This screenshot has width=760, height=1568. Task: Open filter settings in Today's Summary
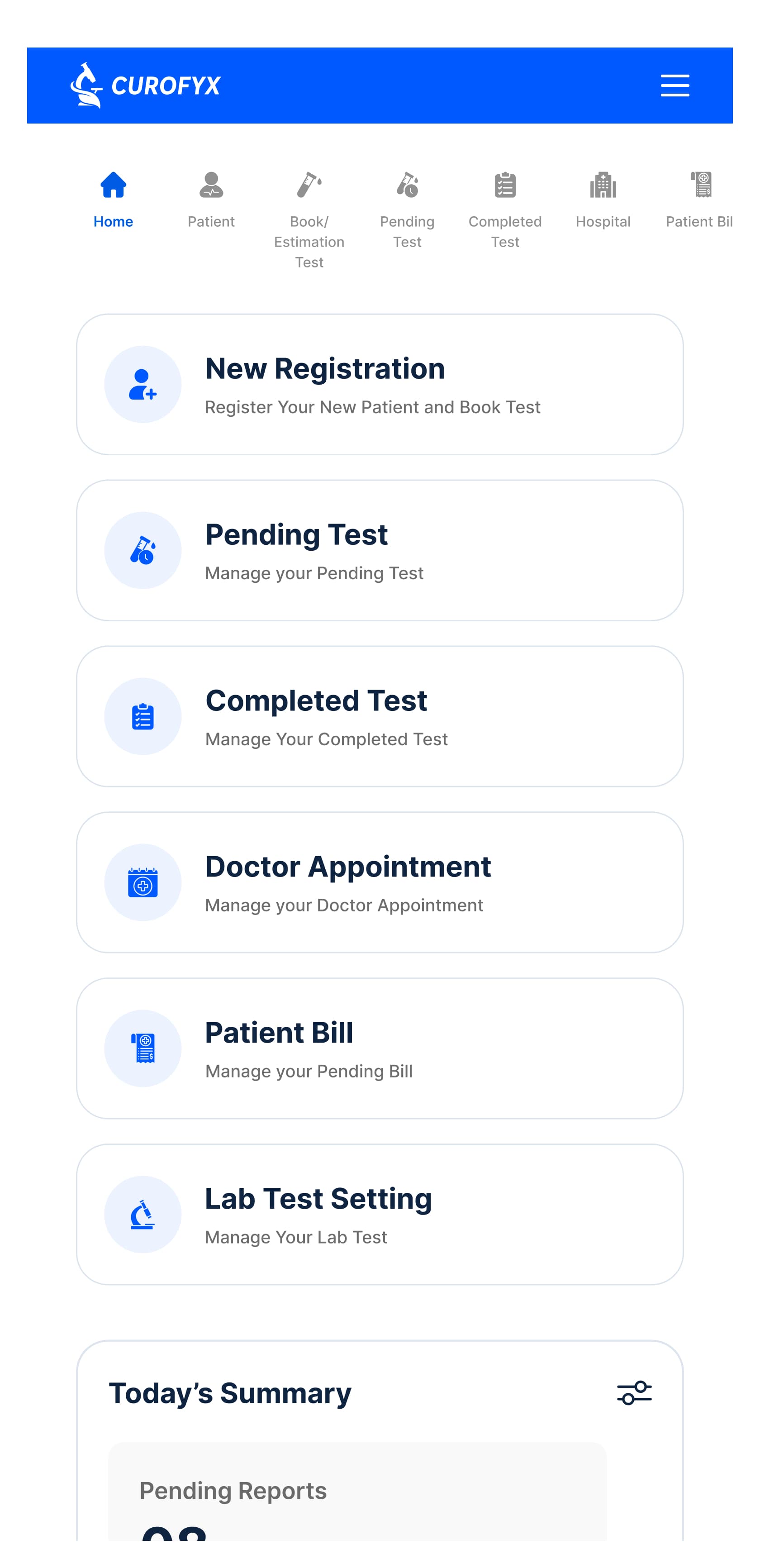[634, 1393]
